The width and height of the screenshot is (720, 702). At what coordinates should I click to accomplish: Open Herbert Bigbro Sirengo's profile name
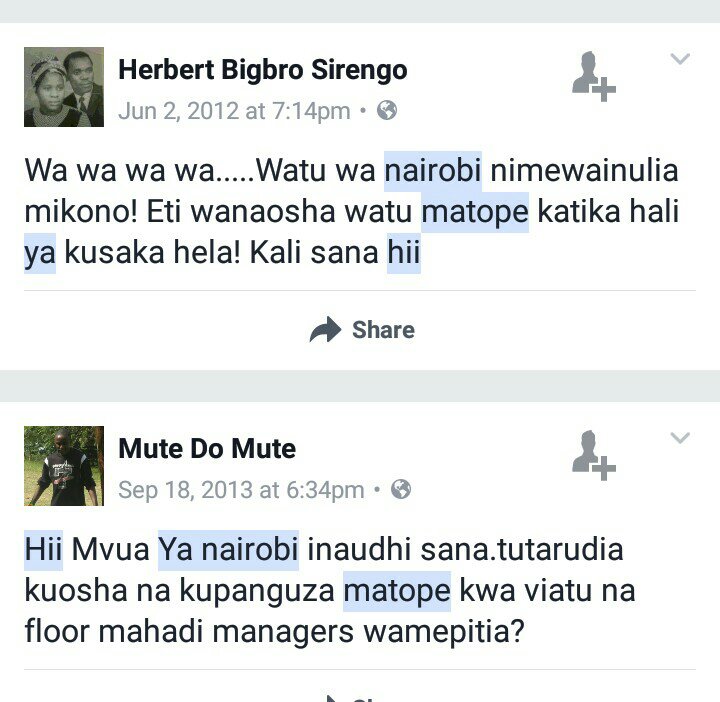[262, 70]
